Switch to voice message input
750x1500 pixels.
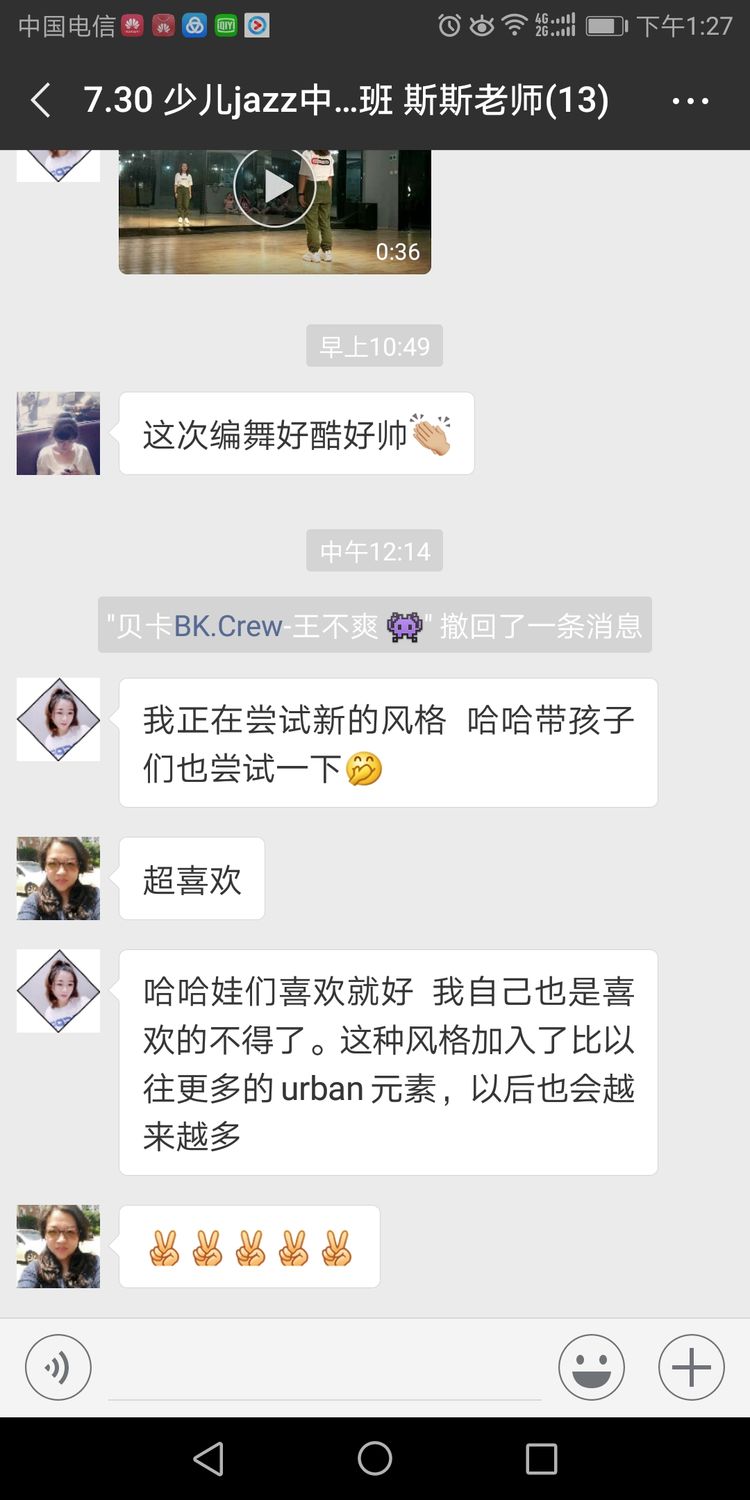tap(58, 1367)
